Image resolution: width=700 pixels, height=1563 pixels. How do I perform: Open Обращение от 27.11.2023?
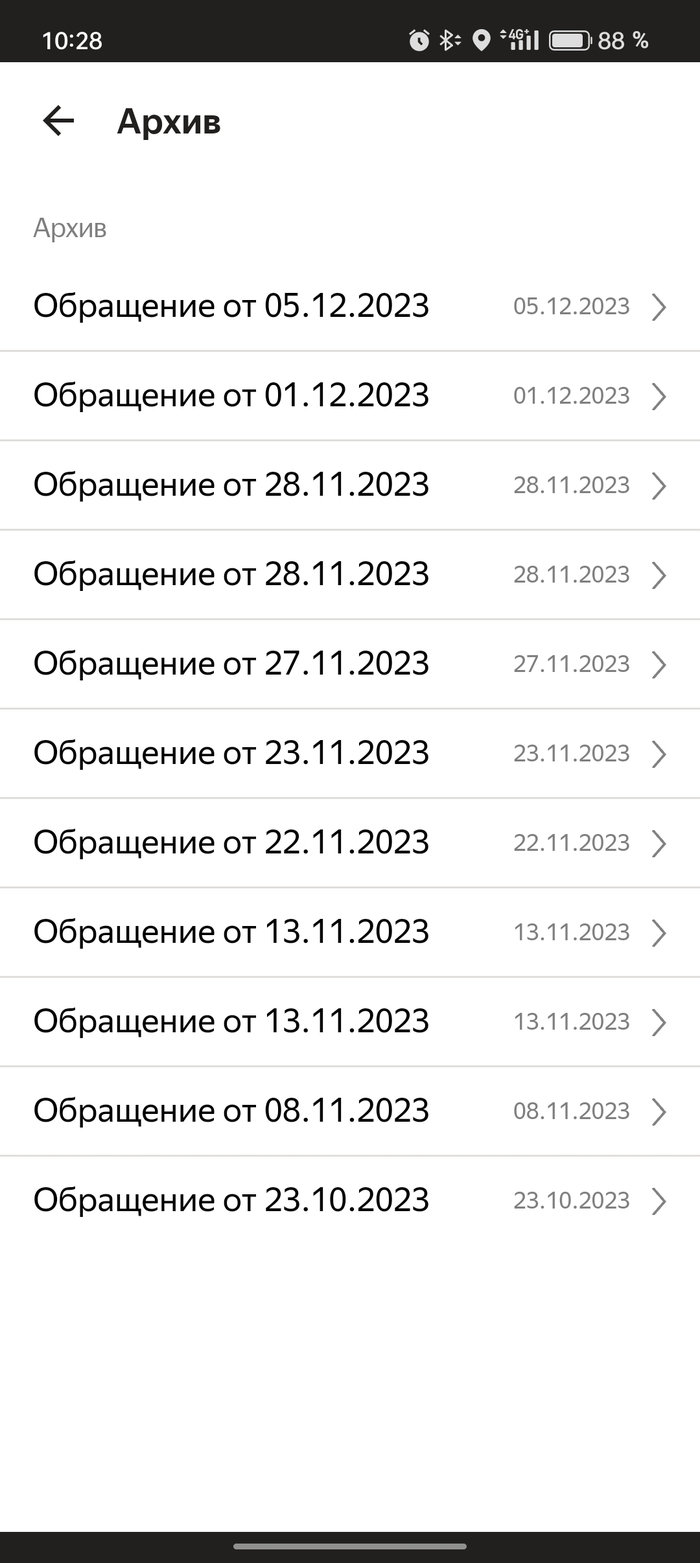coord(349,664)
